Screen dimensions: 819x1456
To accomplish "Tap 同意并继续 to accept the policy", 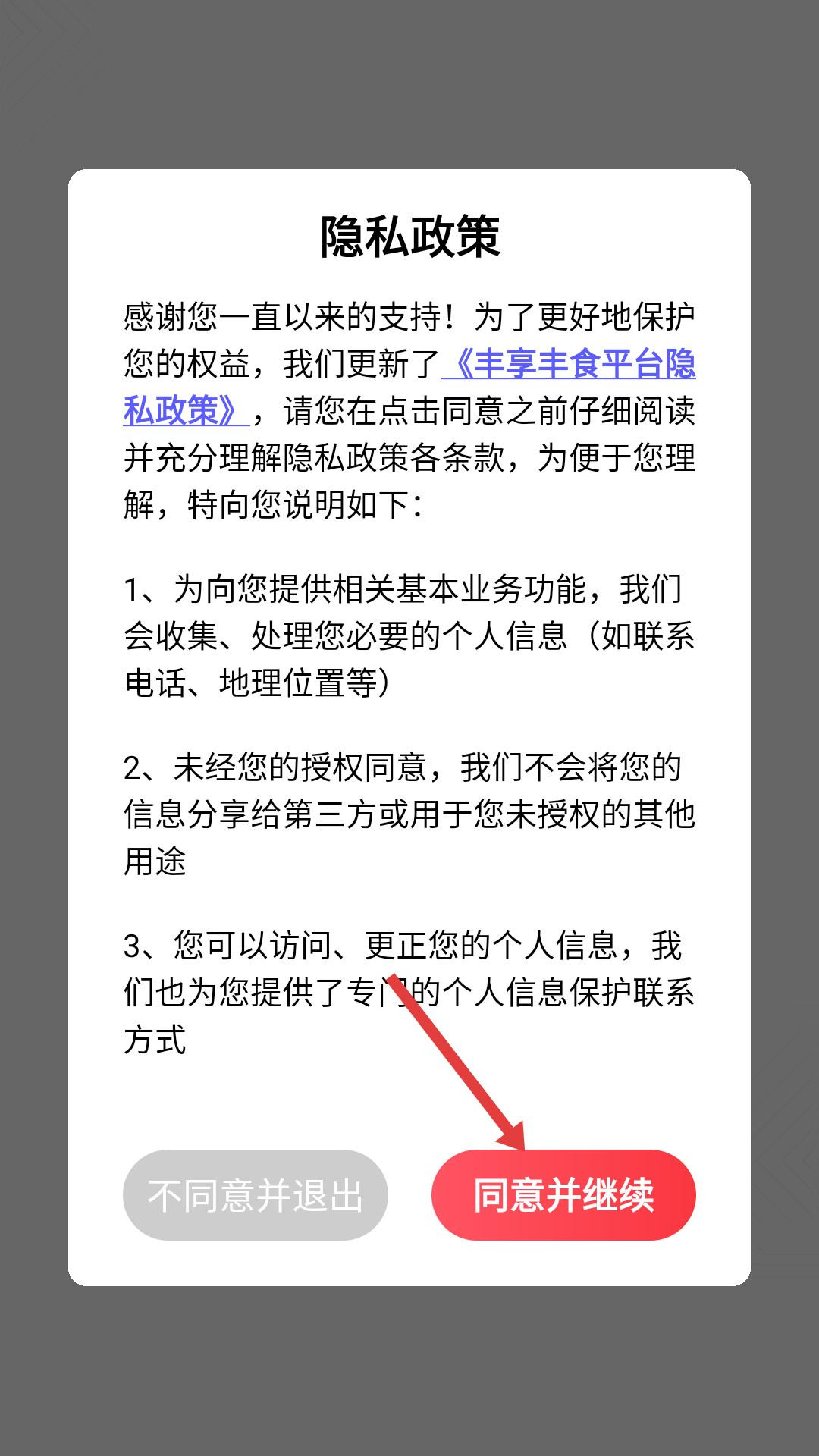I will click(x=563, y=1195).
